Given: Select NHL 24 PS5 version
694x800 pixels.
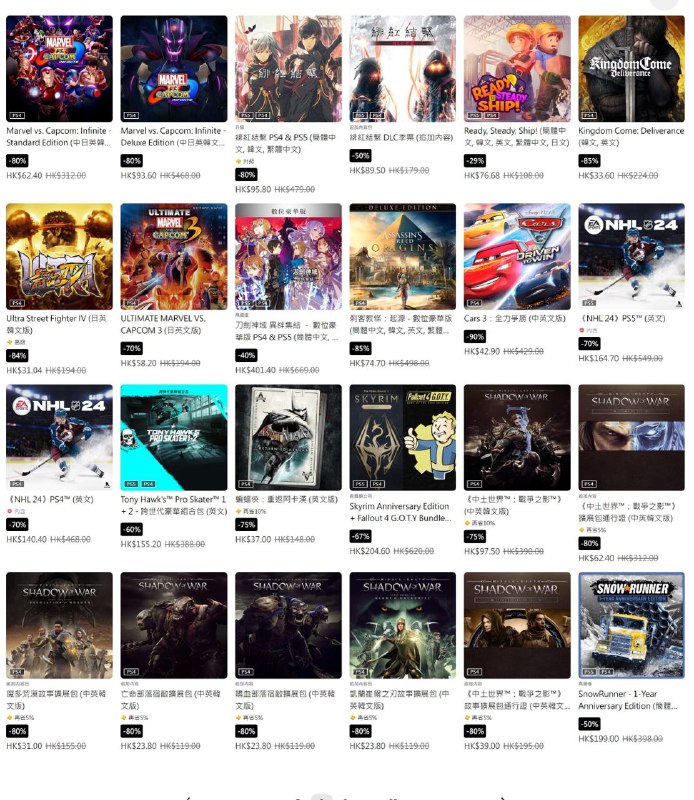Looking at the screenshot, I should (631, 256).
